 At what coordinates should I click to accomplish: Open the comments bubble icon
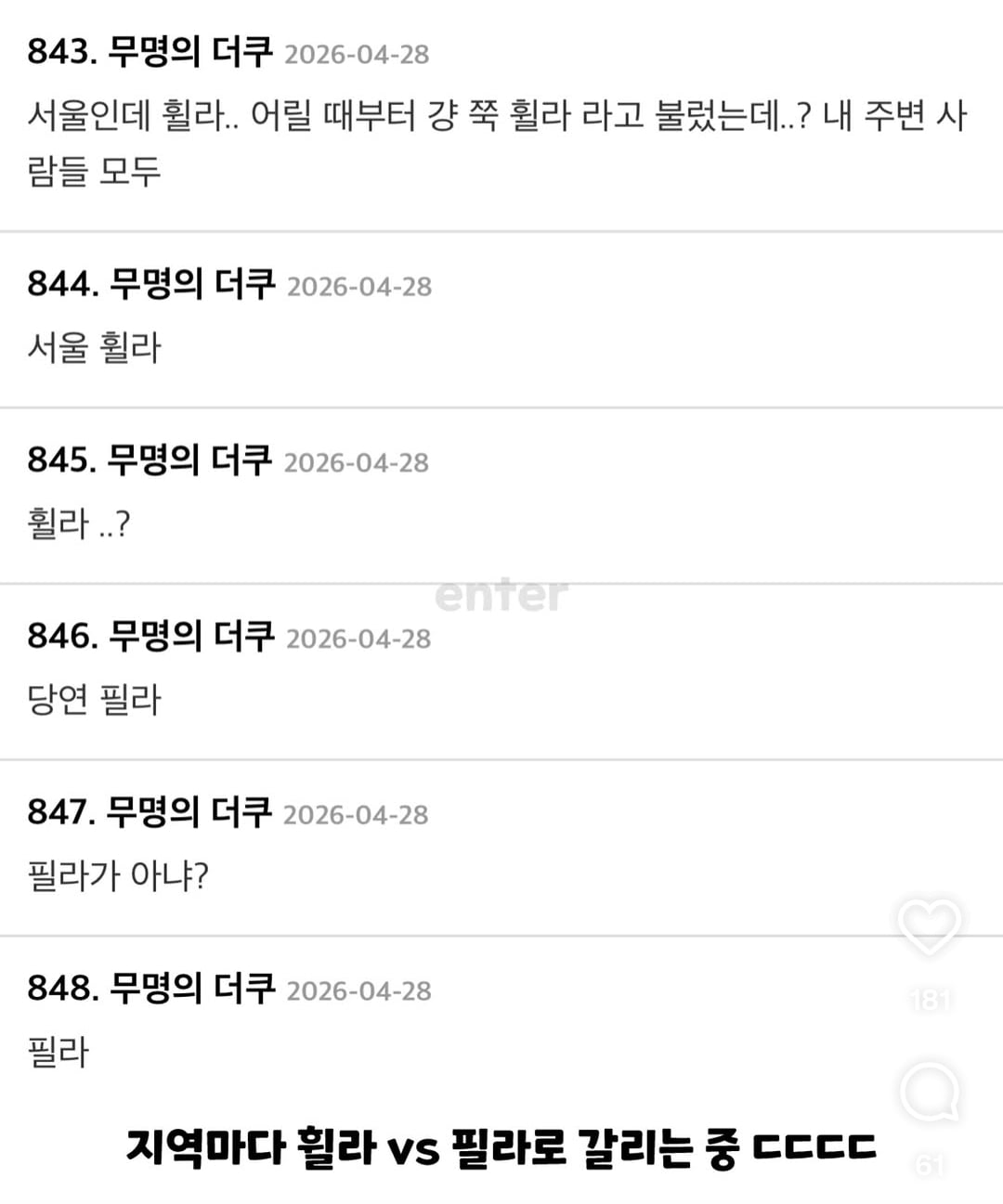[930, 1093]
